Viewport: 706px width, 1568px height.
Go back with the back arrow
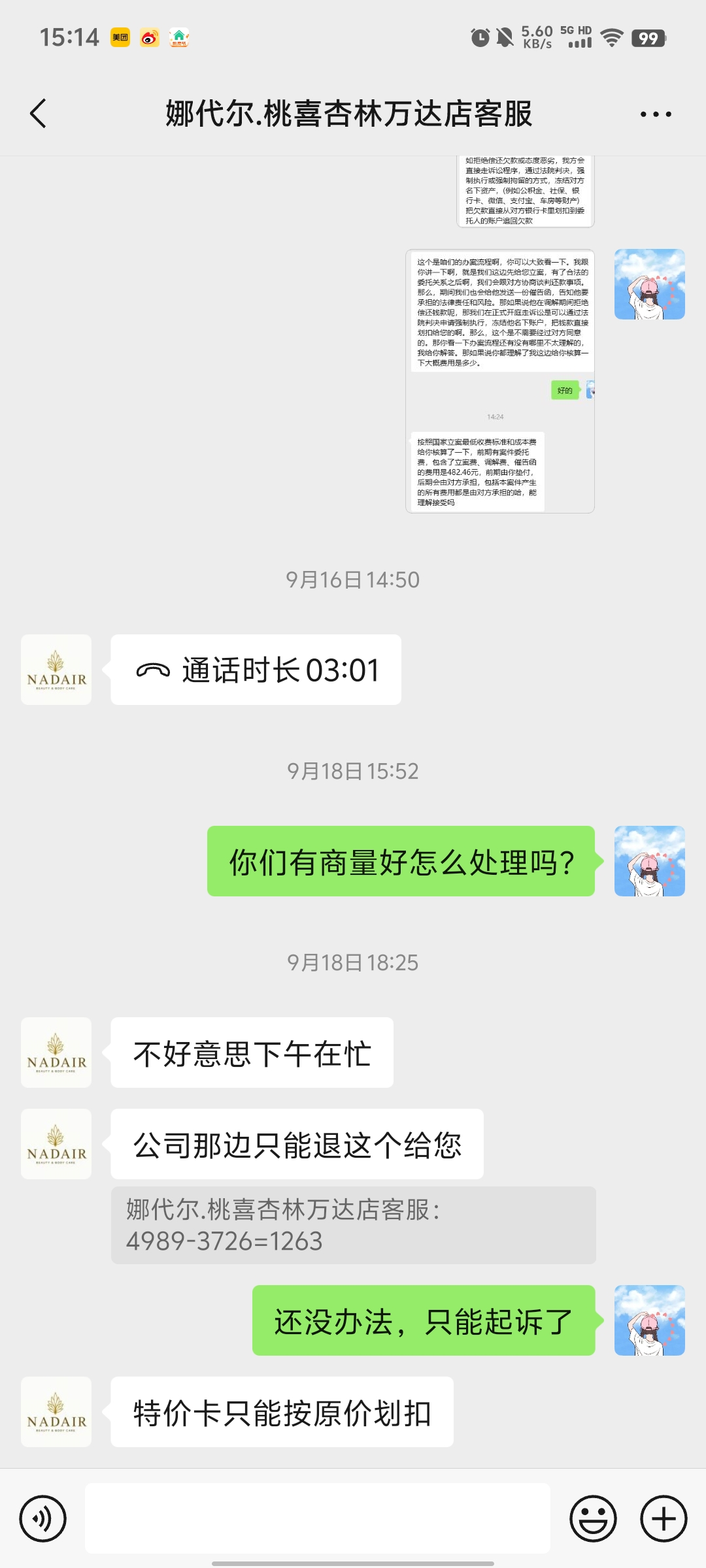(x=37, y=113)
